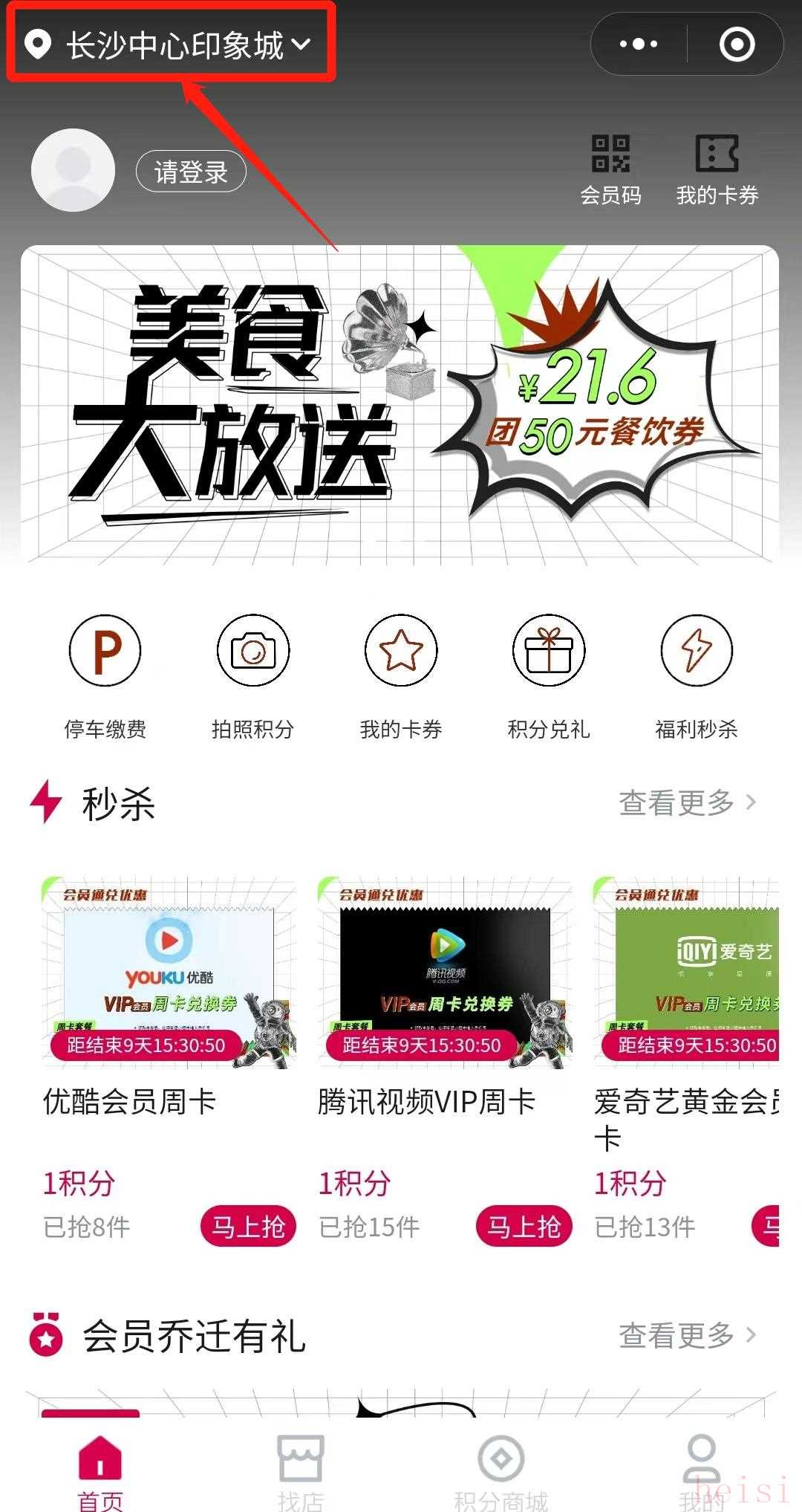
Task: Switch to the 积分商城 tab
Action: [501, 1471]
